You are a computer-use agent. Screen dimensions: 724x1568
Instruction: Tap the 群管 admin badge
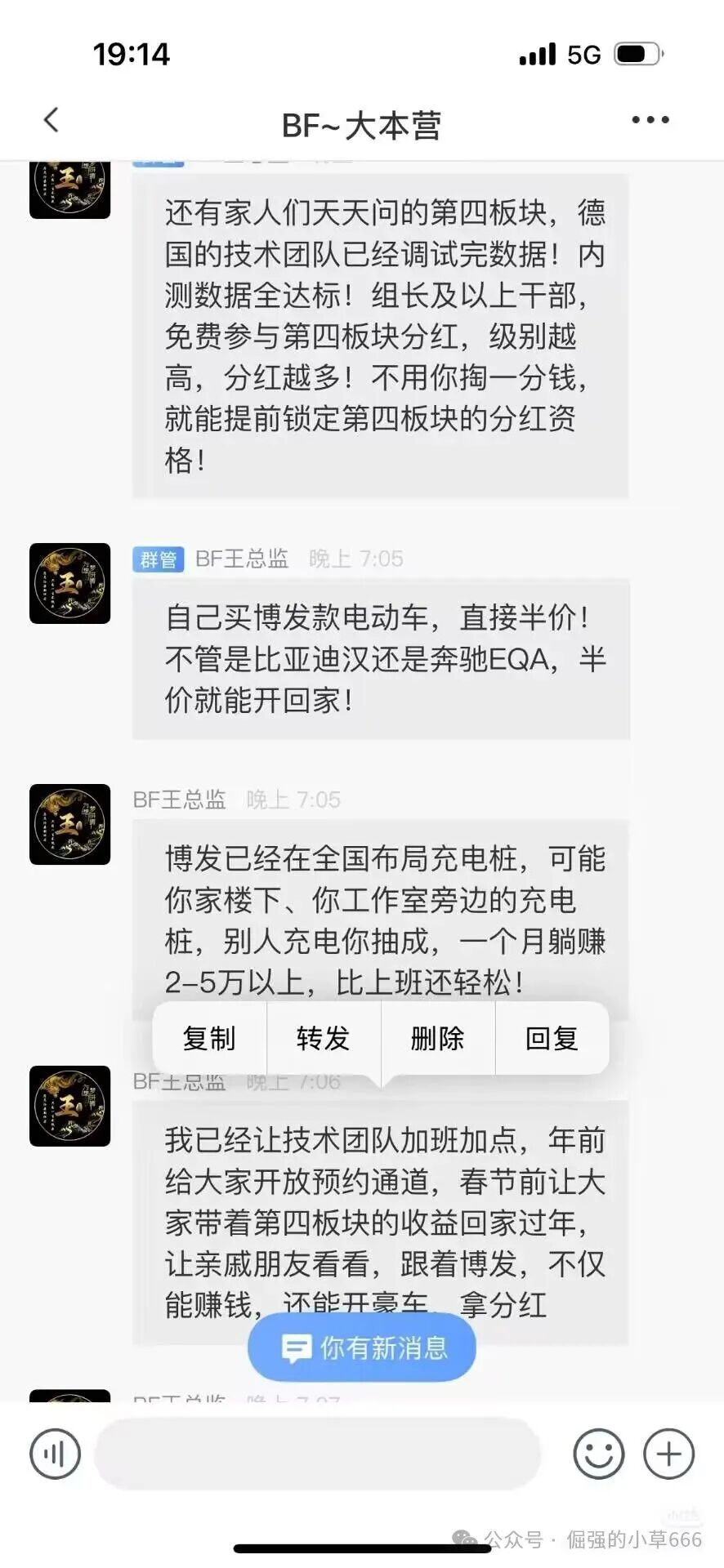(159, 559)
